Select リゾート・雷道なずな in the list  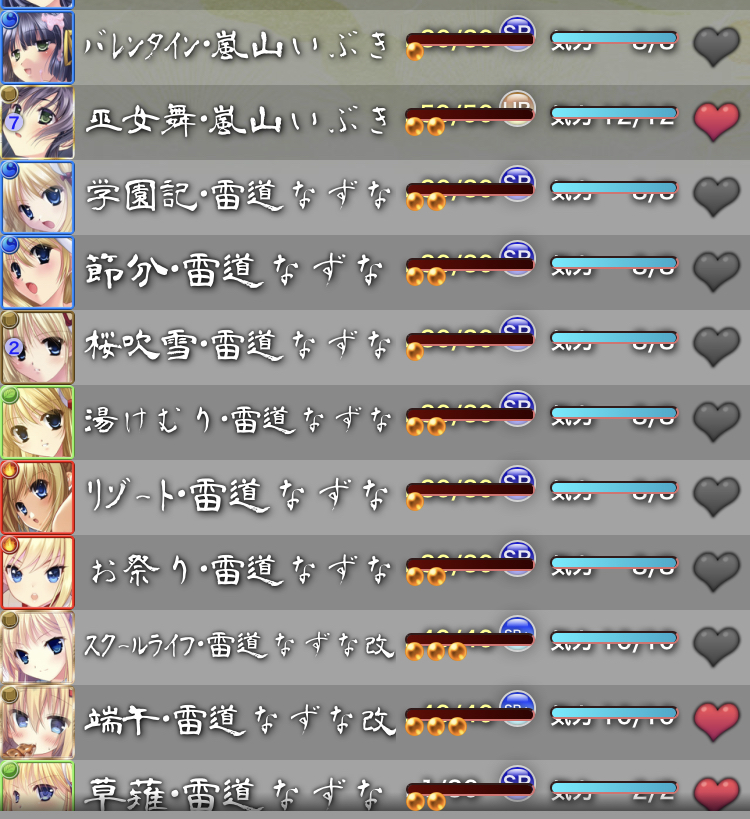[x=238, y=497]
